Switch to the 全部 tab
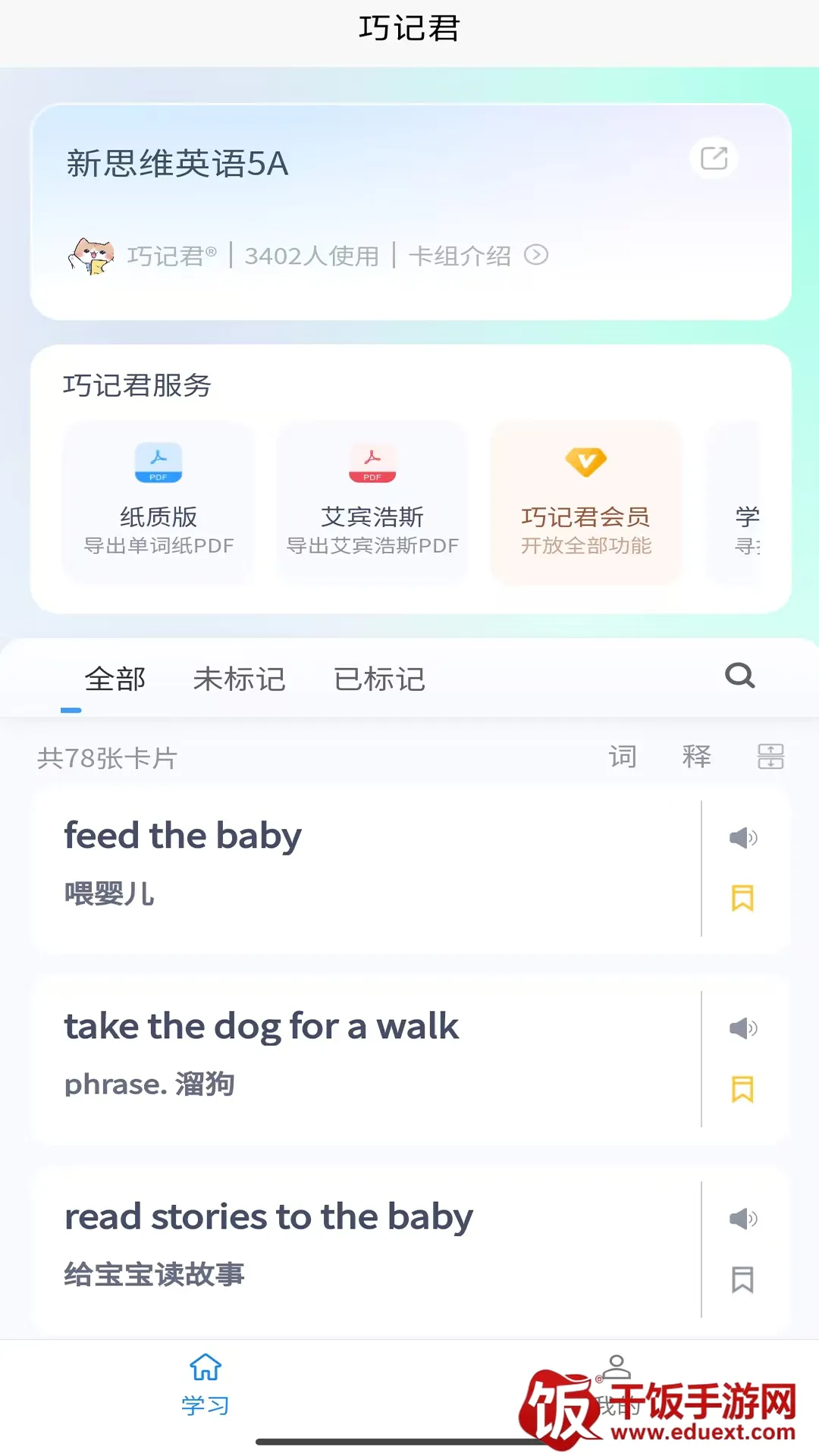This screenshot has height=1456, width=819. pos(115,679)
